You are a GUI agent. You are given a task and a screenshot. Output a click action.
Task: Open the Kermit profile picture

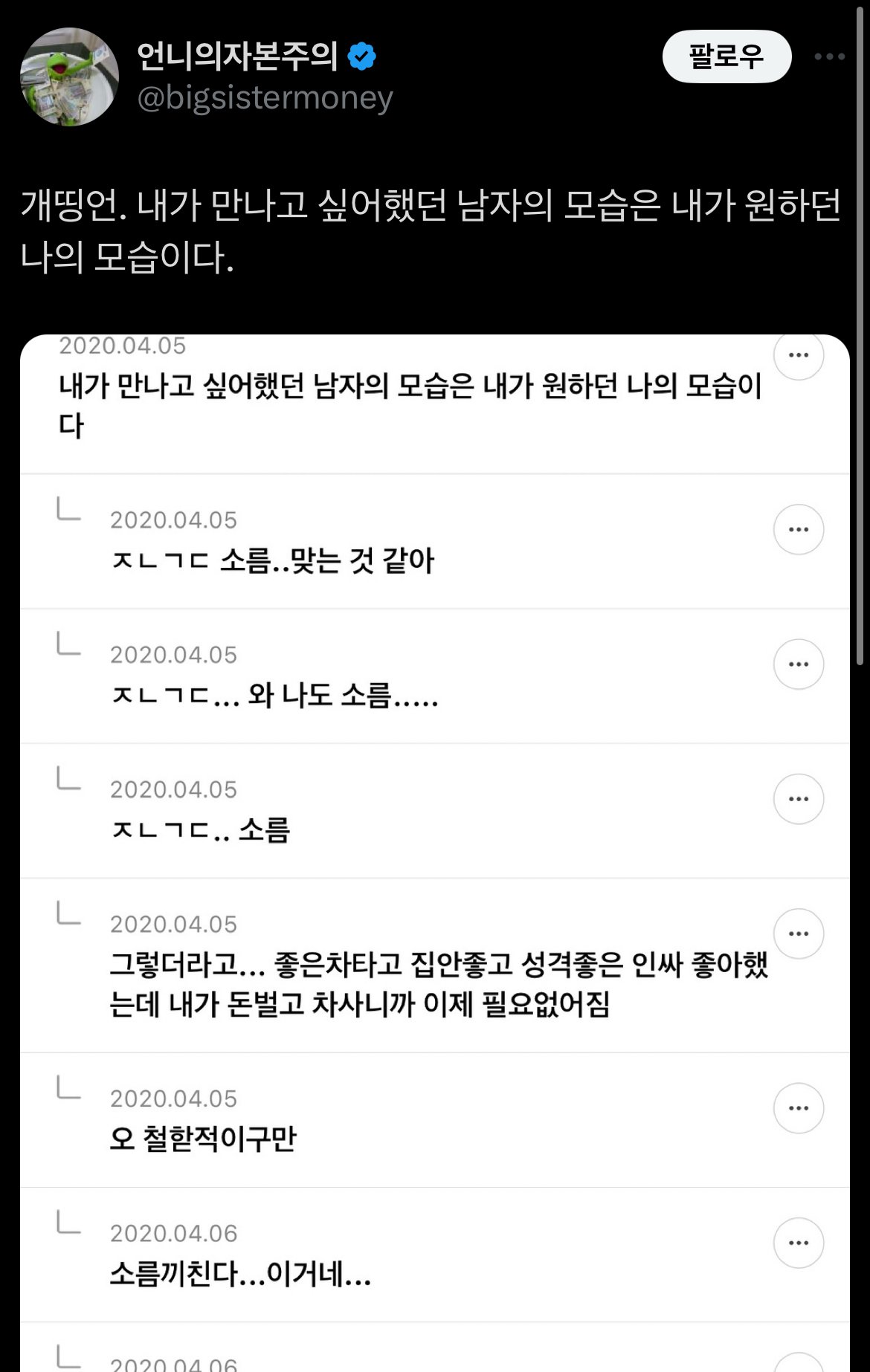coord(69,77)
